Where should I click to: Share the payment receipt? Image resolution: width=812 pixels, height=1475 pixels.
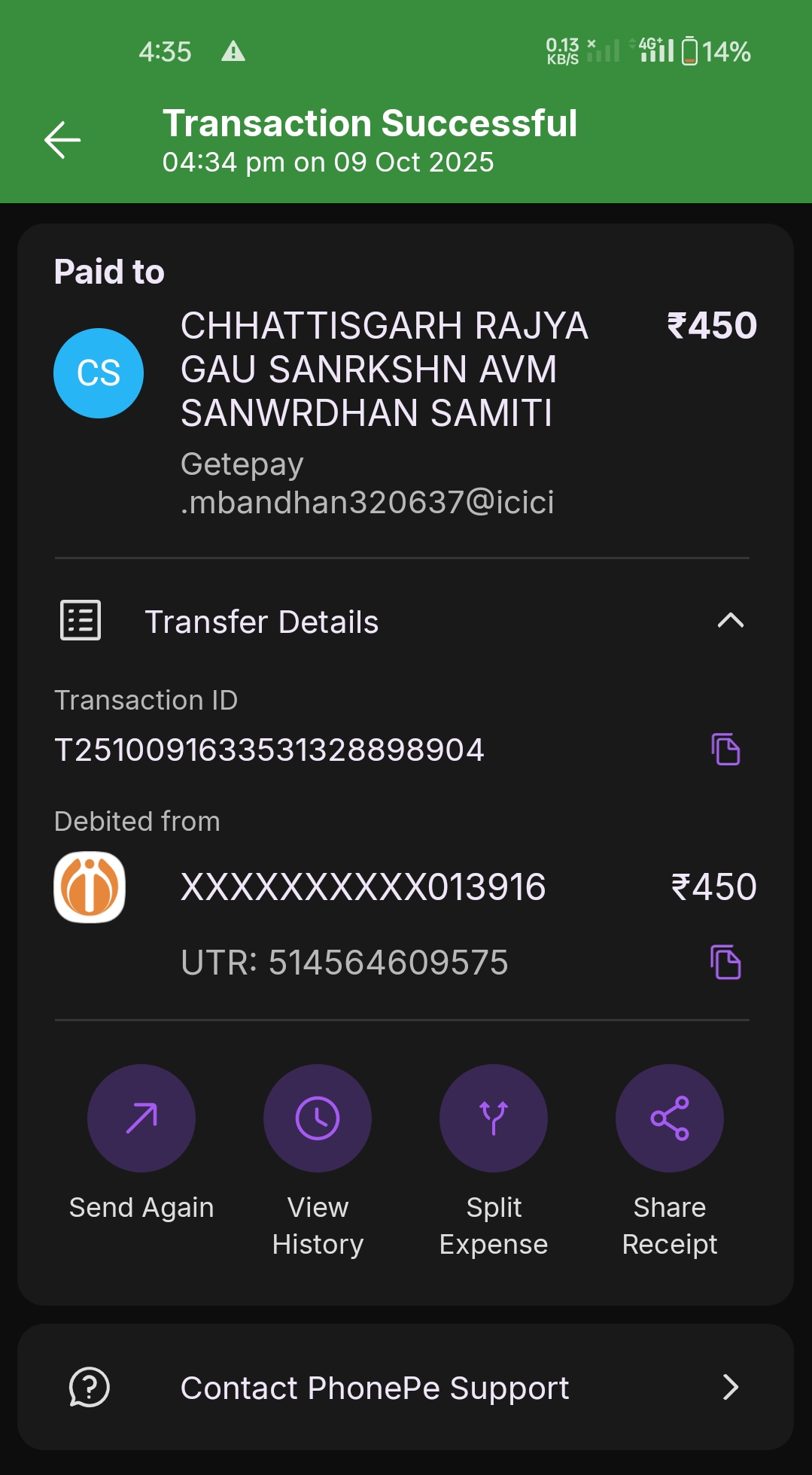(x=670, y=1118)
